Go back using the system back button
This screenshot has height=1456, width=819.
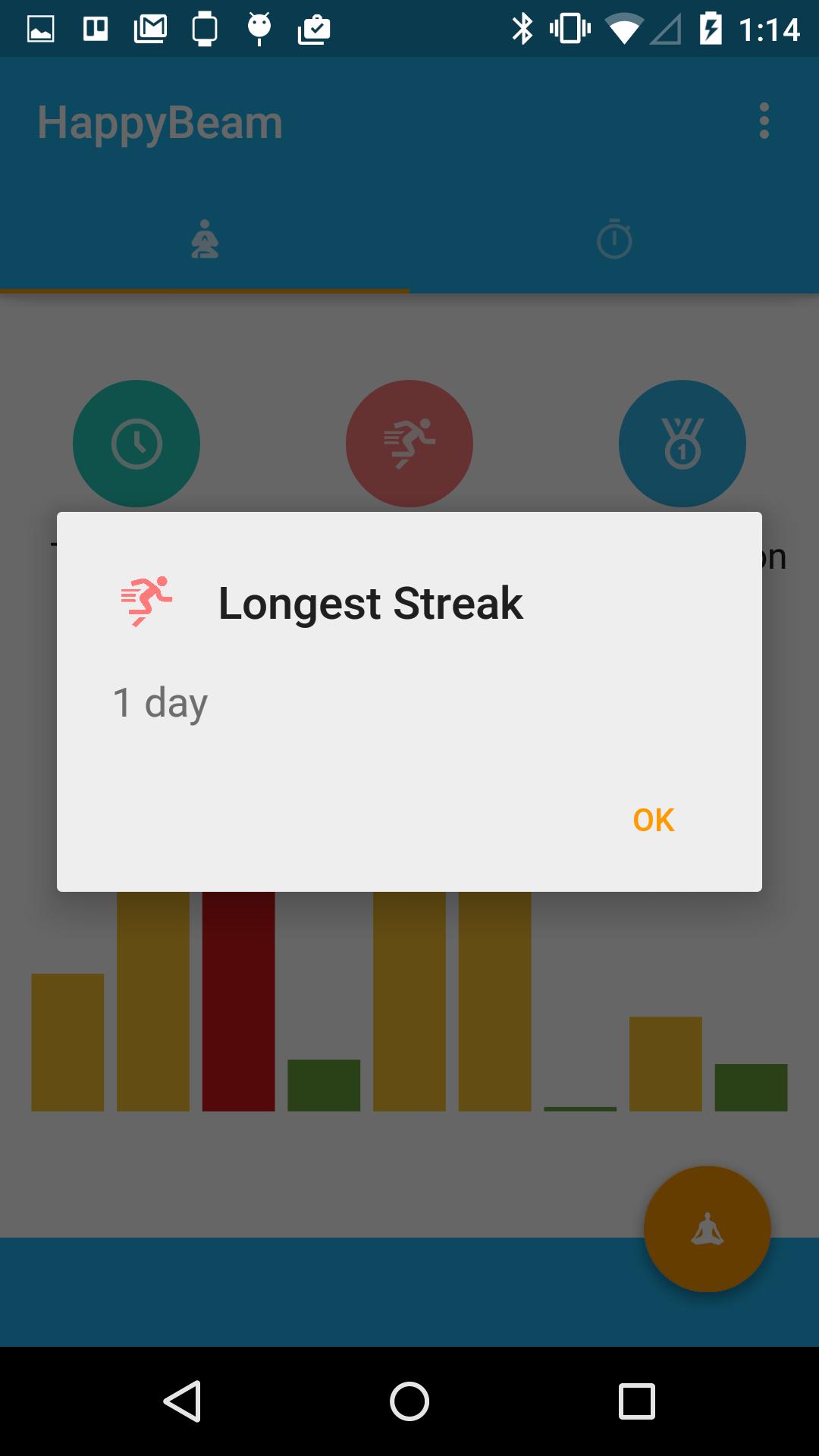183,1401
